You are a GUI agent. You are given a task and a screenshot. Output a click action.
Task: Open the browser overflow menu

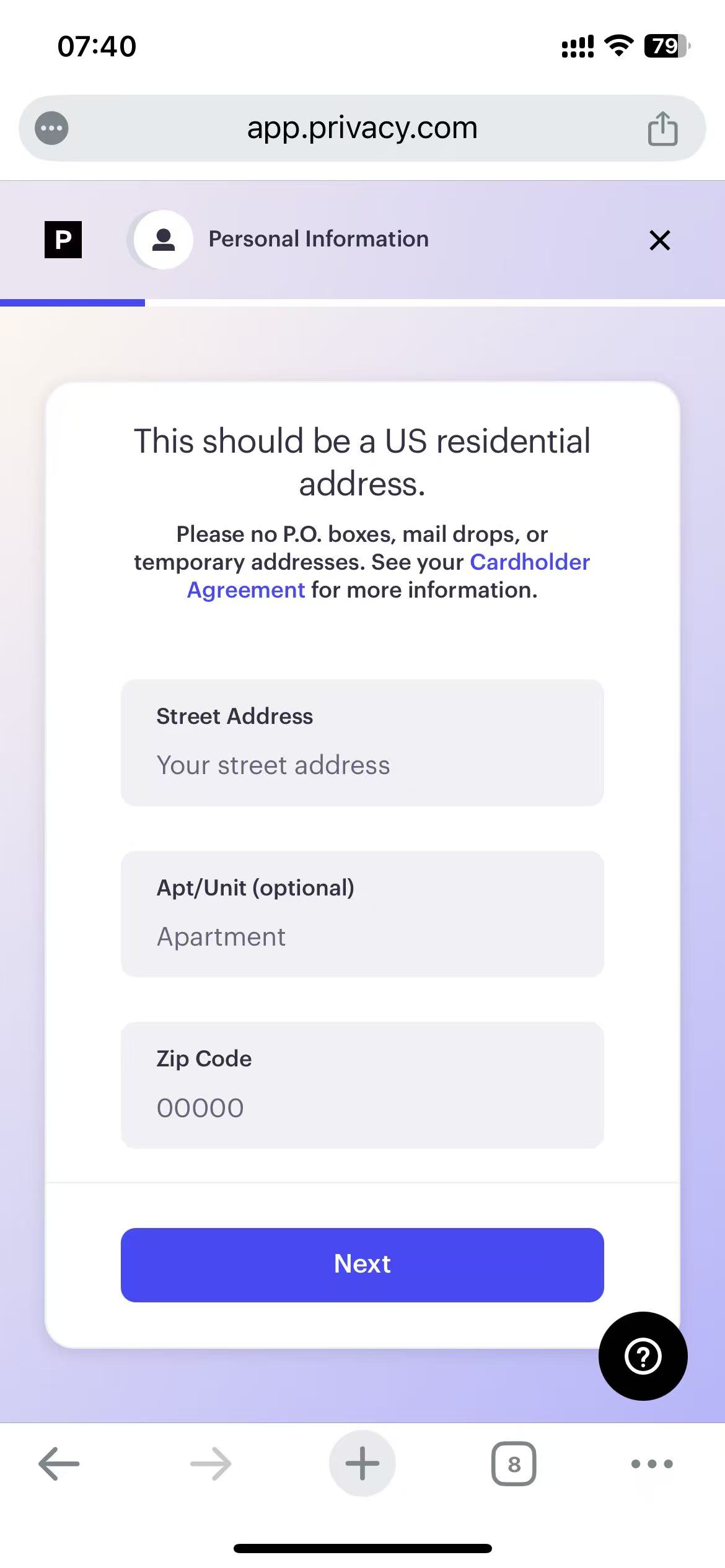[x=651, y=1464]
